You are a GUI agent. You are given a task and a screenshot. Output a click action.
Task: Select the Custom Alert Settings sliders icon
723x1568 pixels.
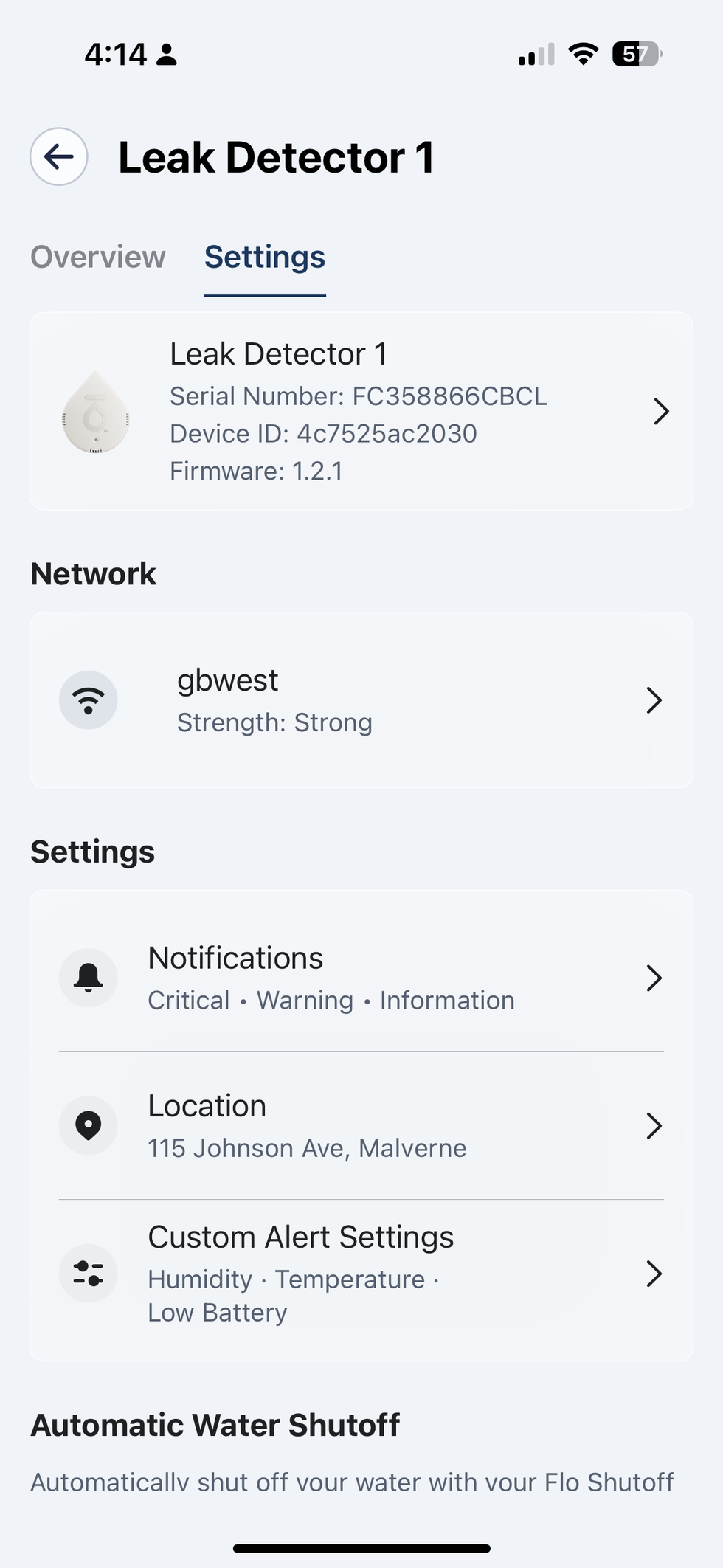[x=88, y=1273]
